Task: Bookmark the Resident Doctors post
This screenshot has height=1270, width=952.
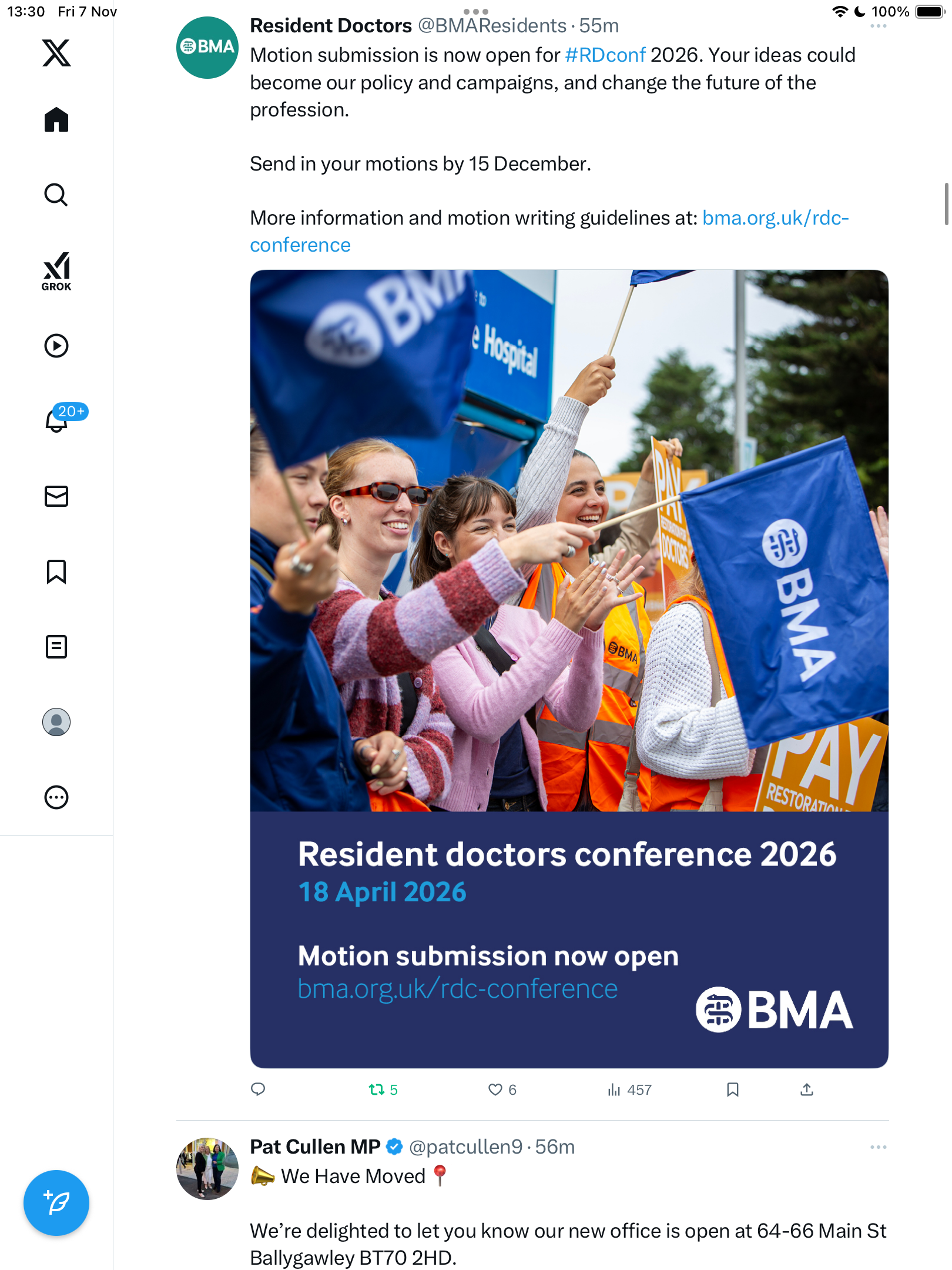Action: point(732,1089)
